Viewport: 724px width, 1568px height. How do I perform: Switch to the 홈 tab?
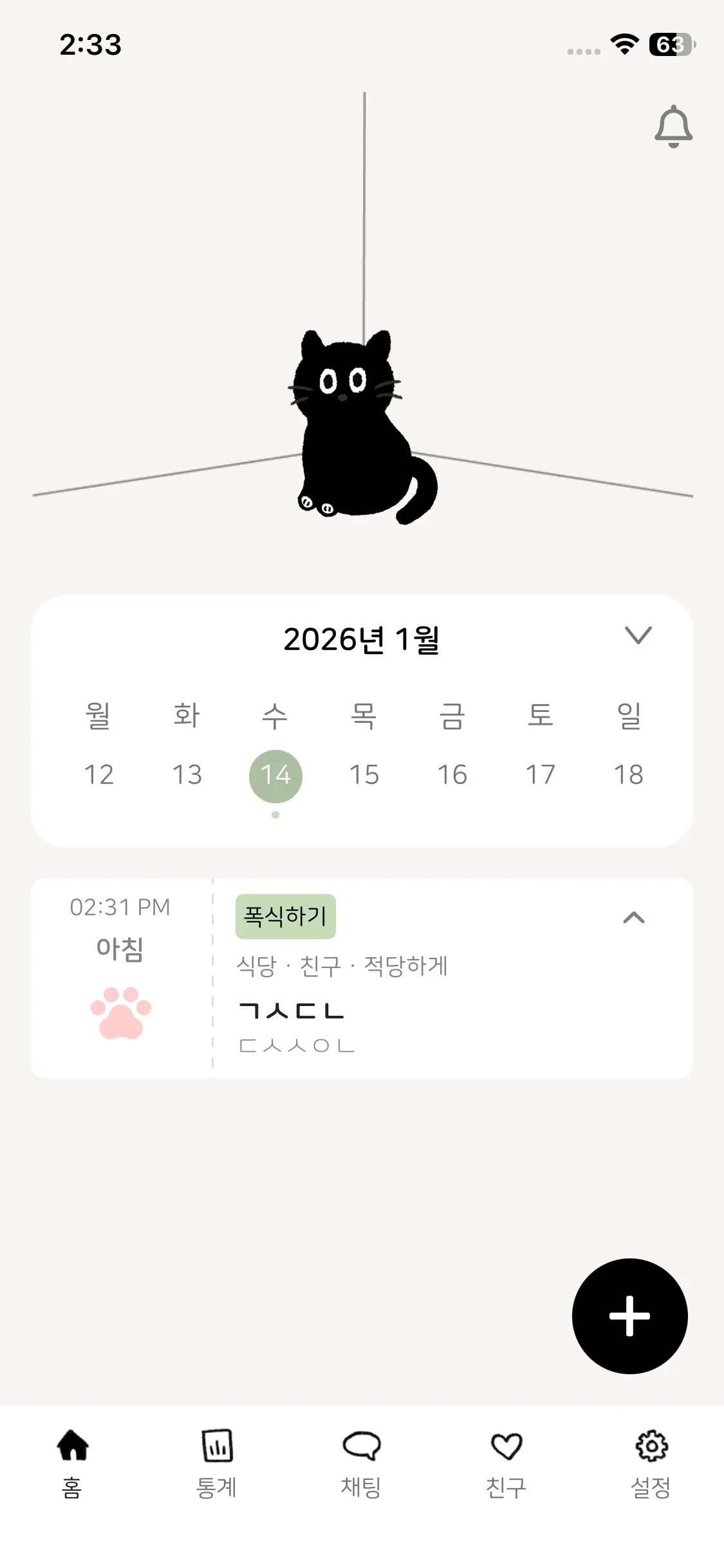(72, 1462)
